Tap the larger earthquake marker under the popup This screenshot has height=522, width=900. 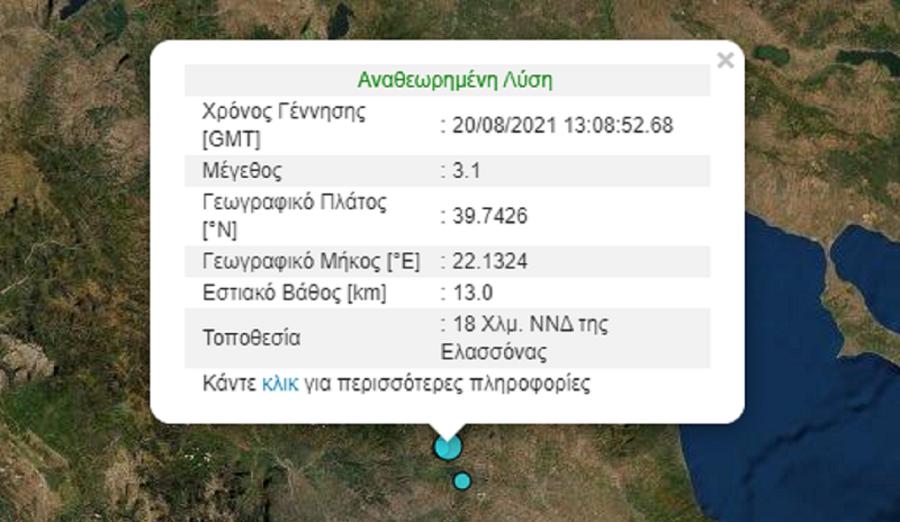[x=448, y=447]
